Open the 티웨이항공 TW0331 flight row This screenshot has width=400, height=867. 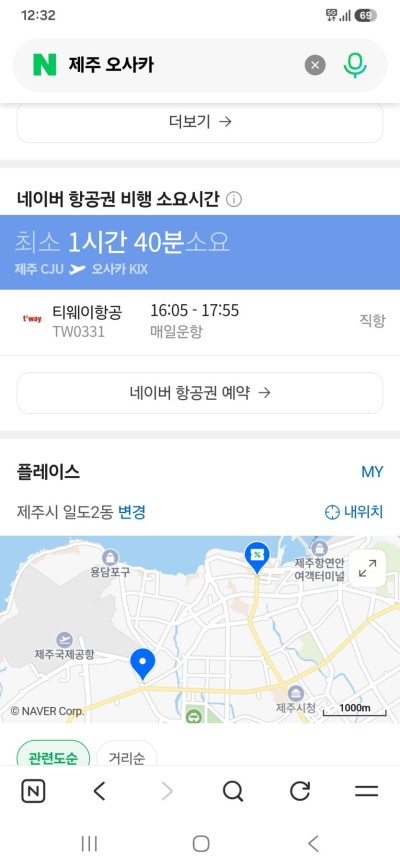[200, 322]
